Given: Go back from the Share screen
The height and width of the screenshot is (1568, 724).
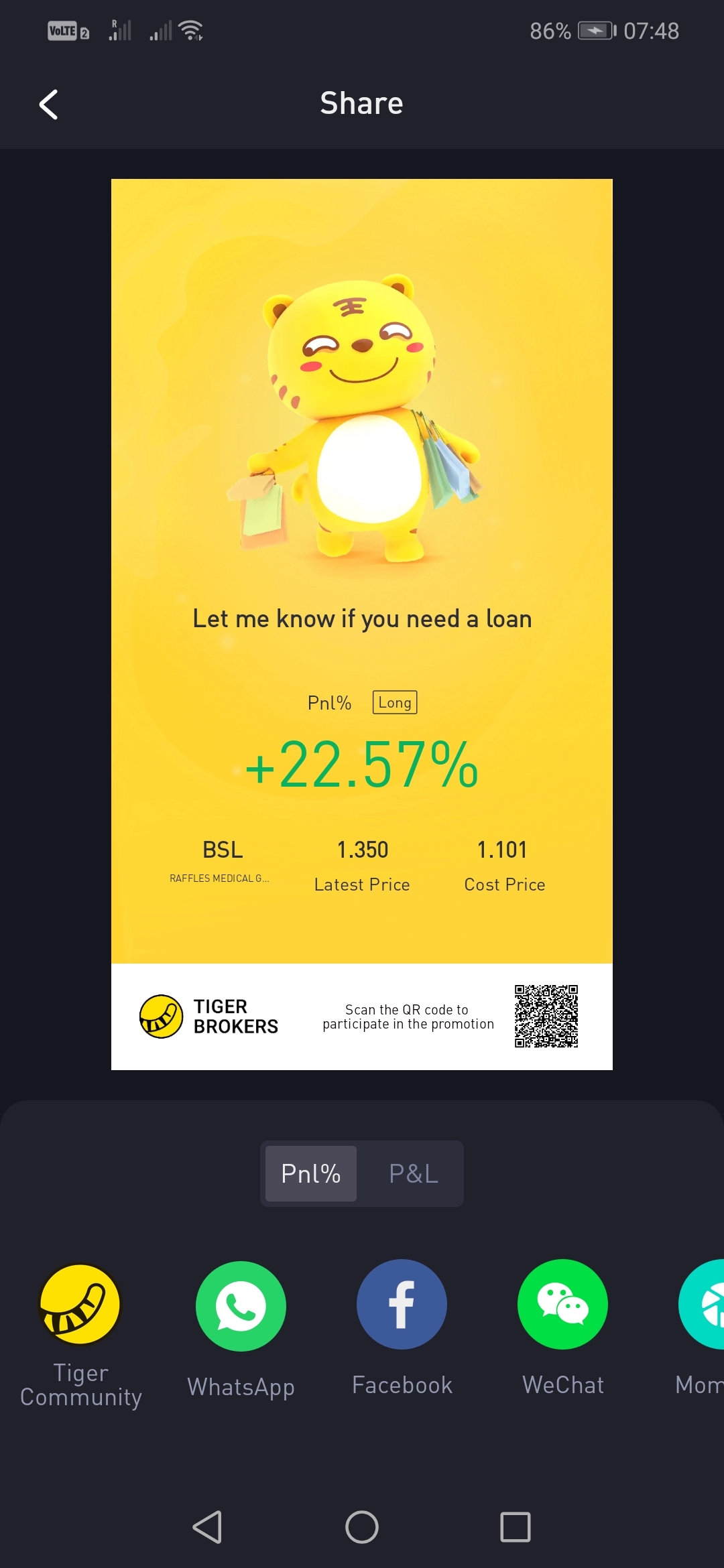Looking at the screenshot, I should pos(48,105).
